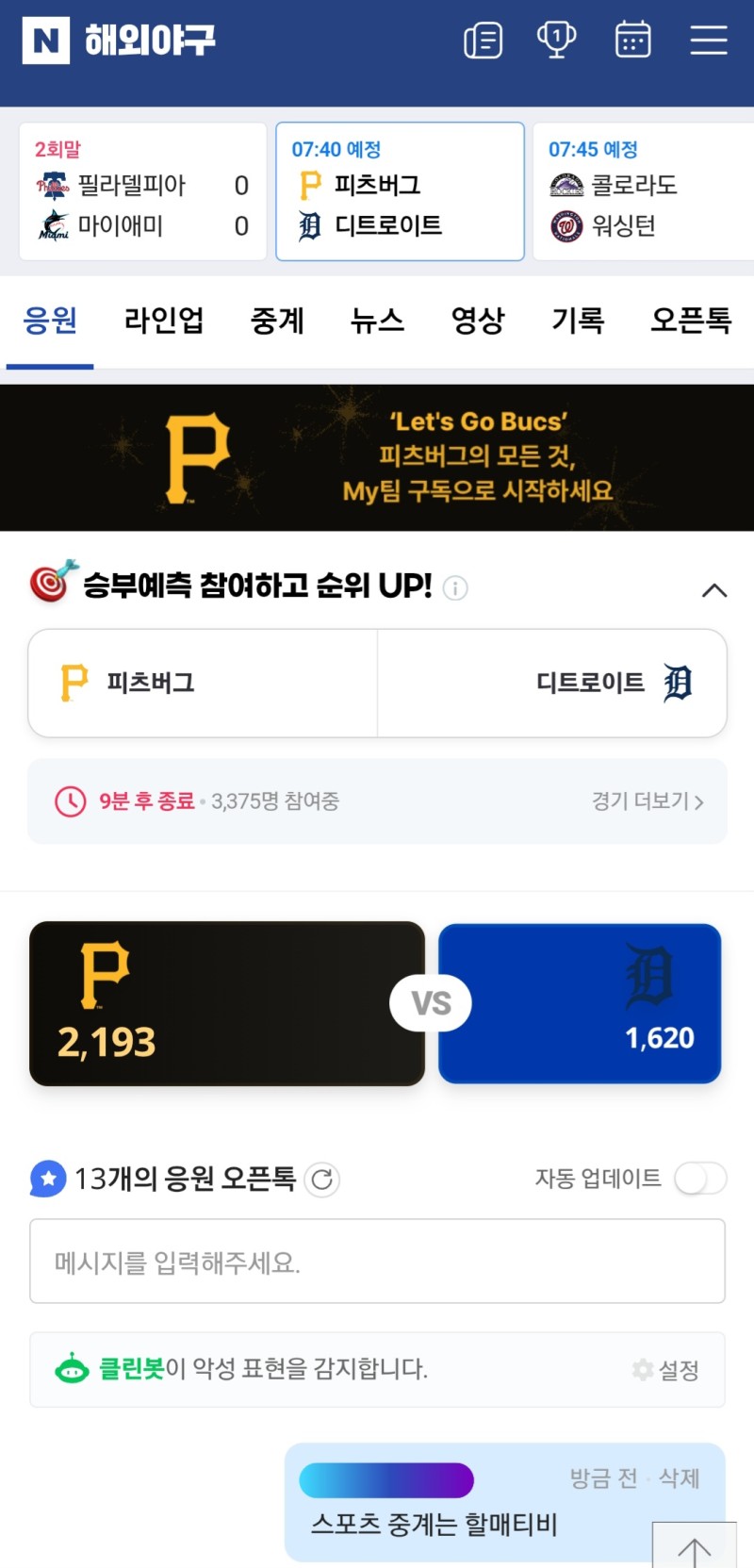Open the trophy rankings icon
Image resolution: width=754 pixels, height=1568 pixels.
556,41
